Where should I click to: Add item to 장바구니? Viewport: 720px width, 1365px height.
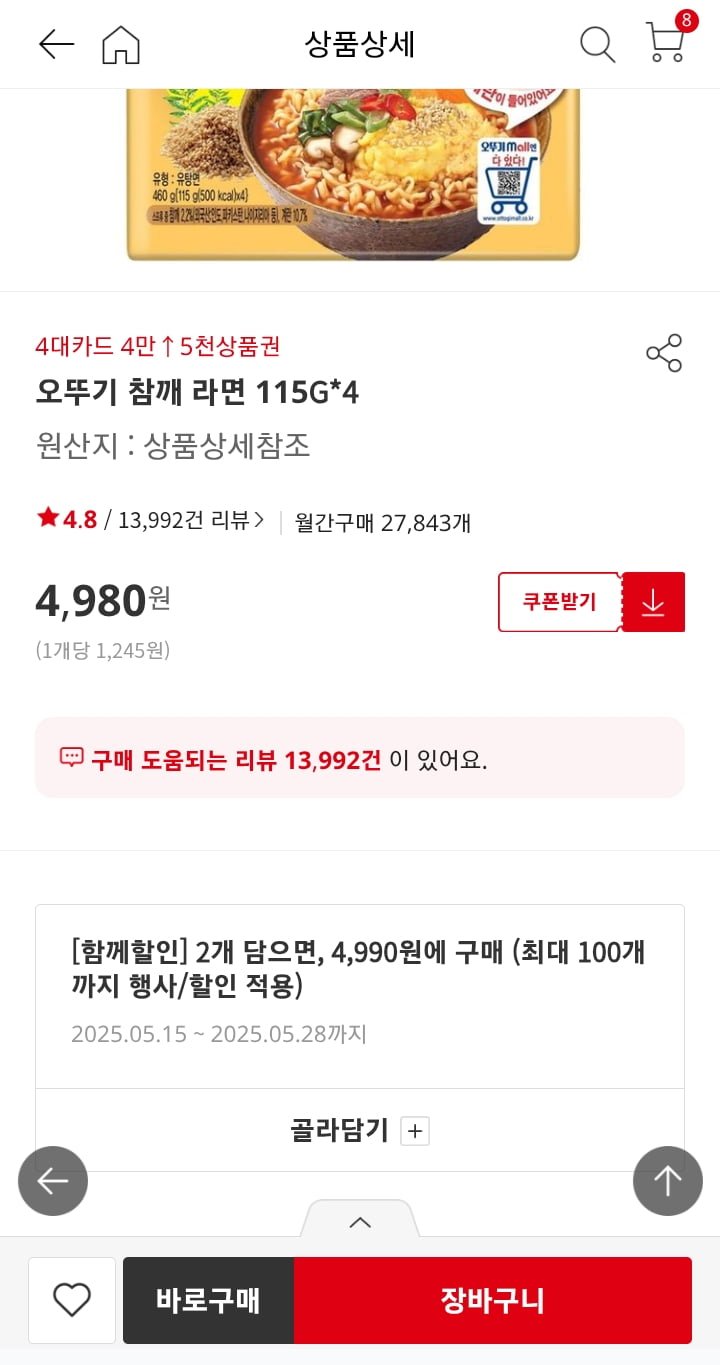(x=492, y=1300)
